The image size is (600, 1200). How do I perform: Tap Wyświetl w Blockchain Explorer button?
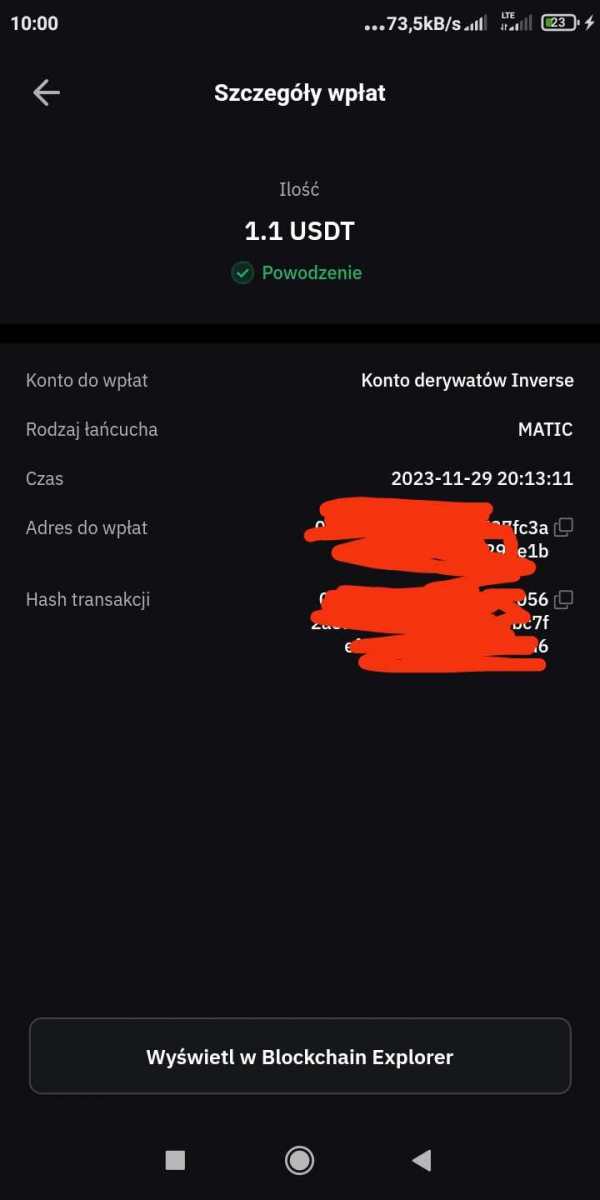coord(300,1056)
